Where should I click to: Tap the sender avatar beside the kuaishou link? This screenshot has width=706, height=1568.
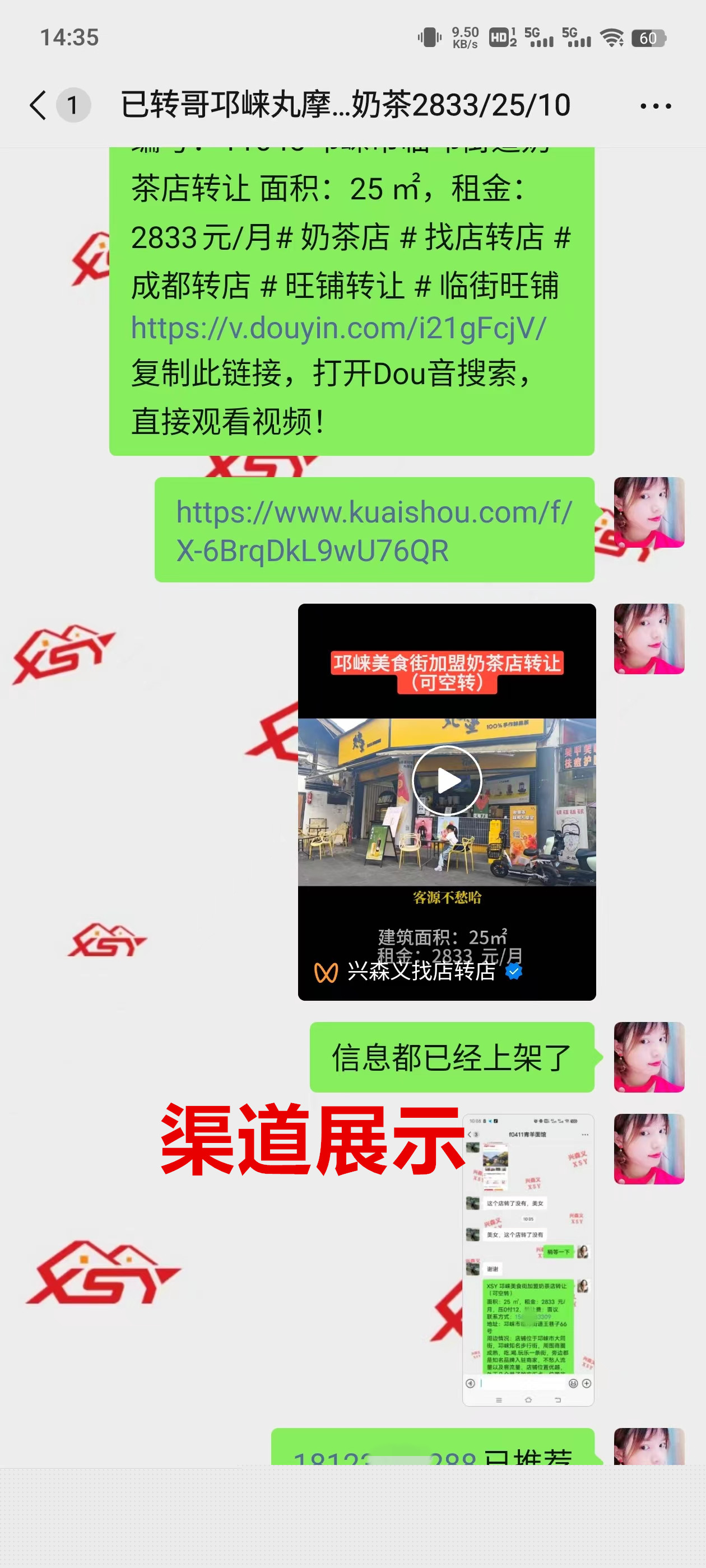(649, 512)
